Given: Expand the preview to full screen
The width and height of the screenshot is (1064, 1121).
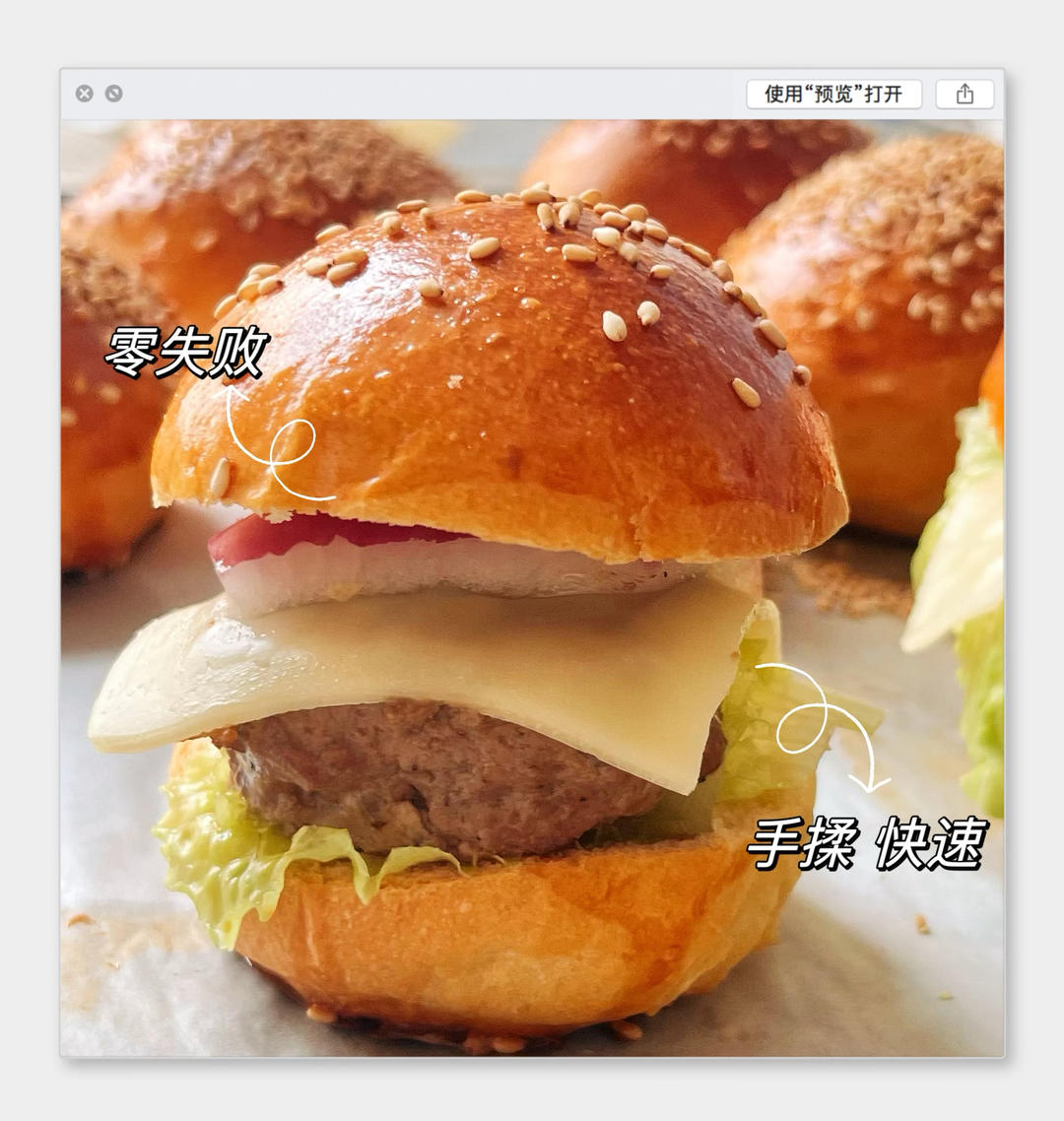Looking at the screenshot, I should pos(113,94).
